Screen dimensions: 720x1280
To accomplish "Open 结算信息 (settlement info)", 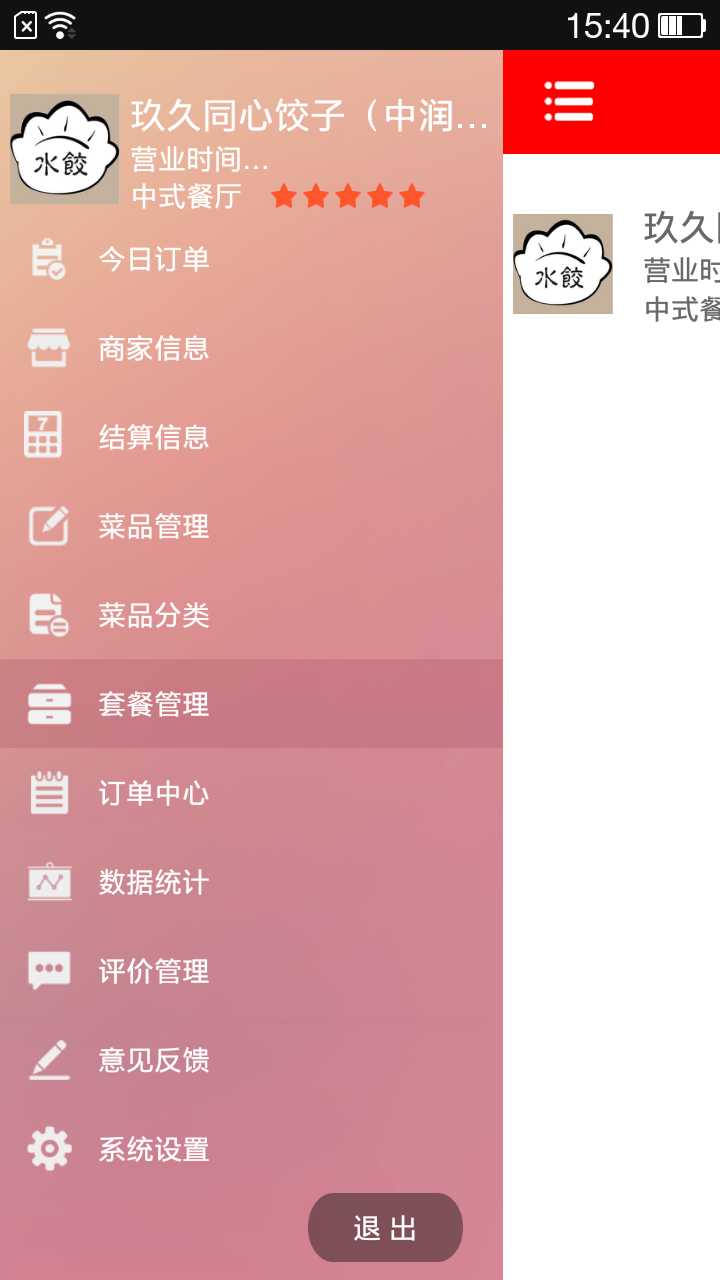I will [x=153, y=438].
